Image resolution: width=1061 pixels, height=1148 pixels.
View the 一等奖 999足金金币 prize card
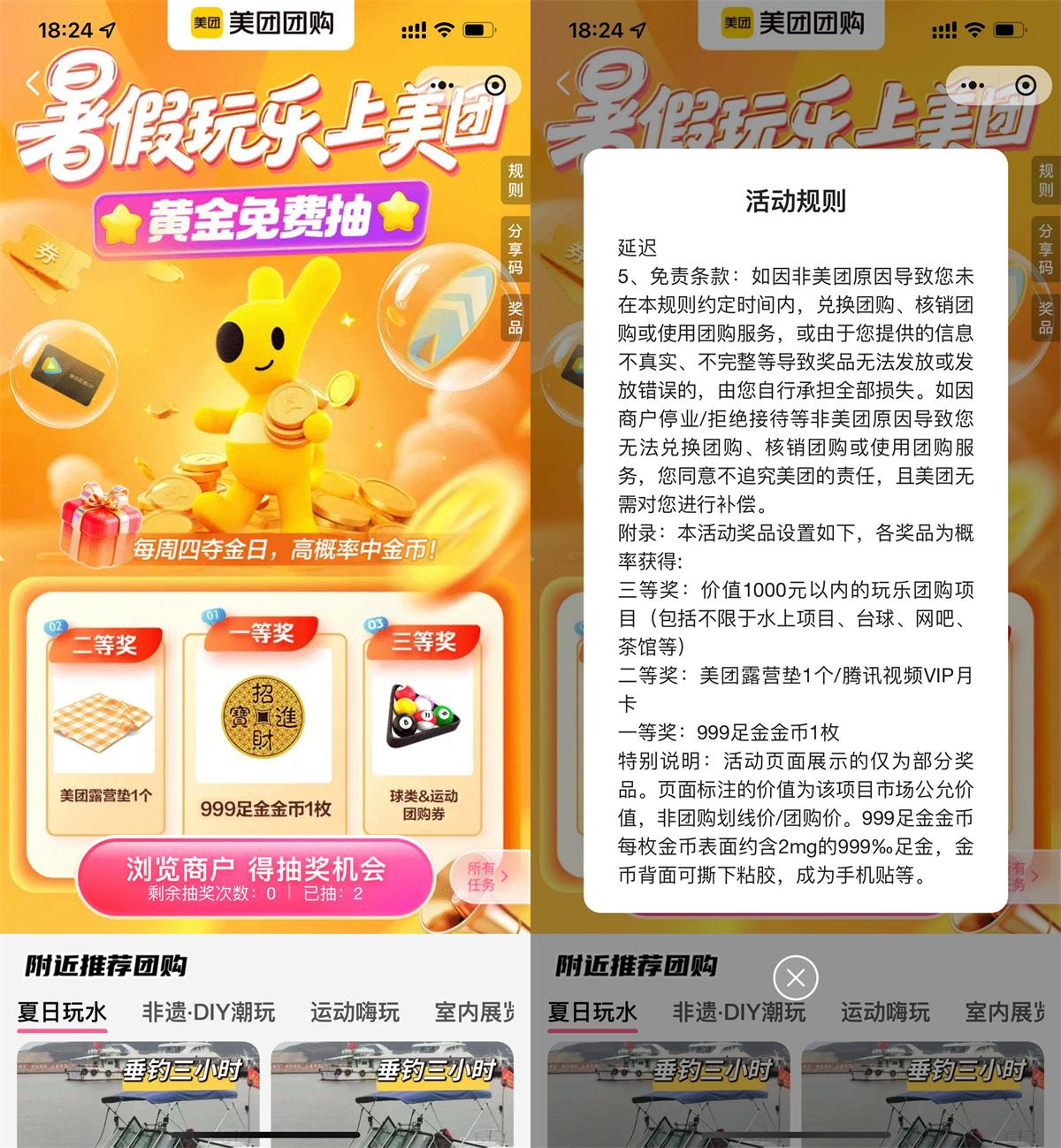tap(264, 721)
